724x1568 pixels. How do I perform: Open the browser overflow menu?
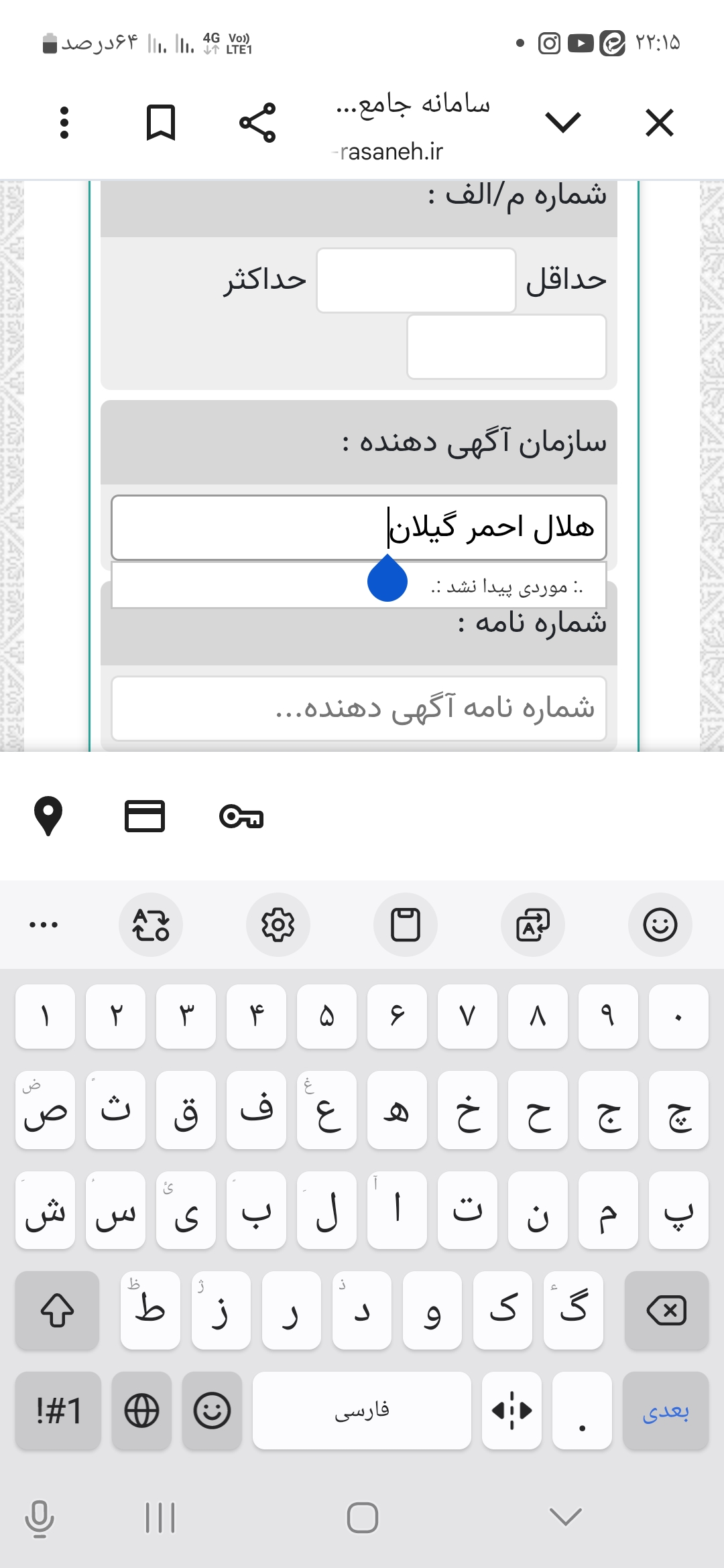click(x=64, y=123)
